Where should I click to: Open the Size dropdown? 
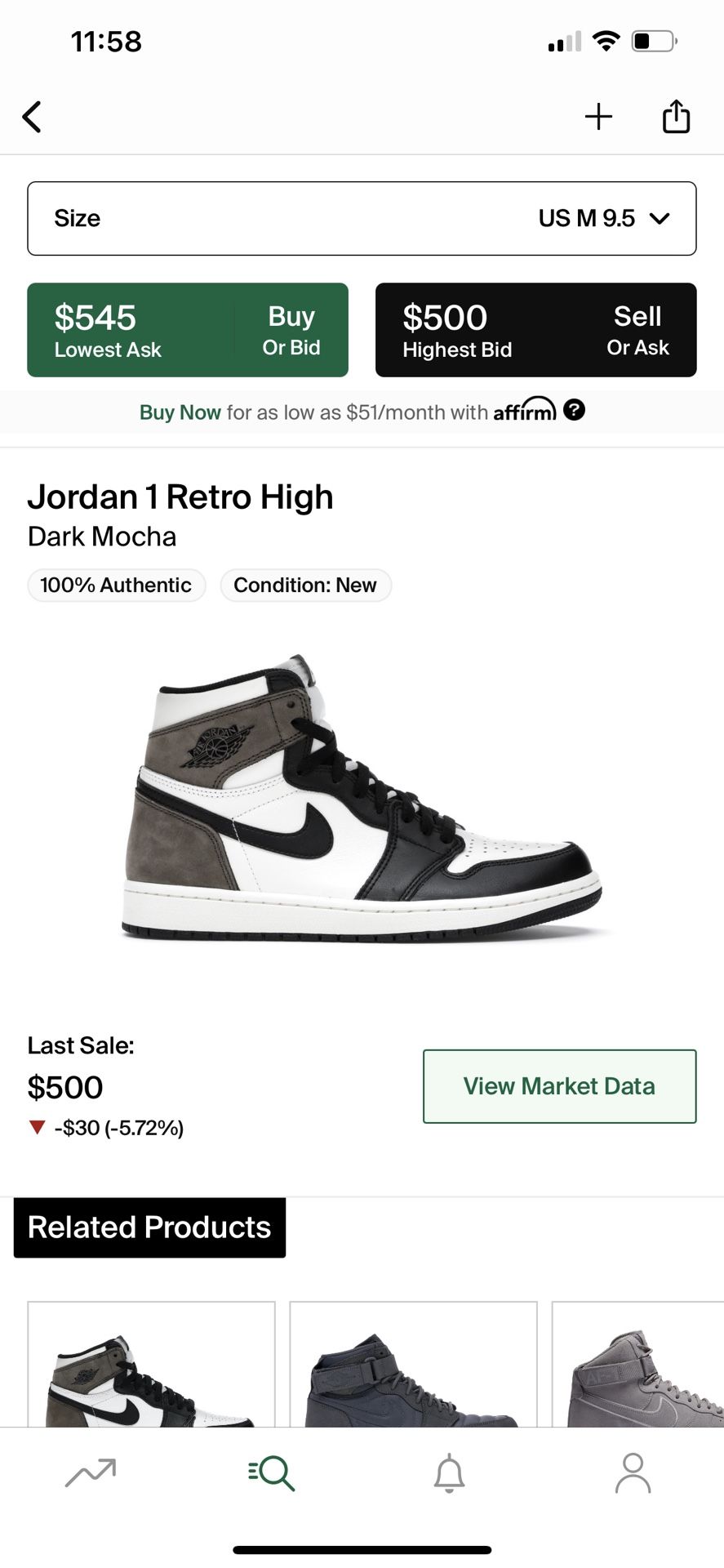tap(362, 219)
